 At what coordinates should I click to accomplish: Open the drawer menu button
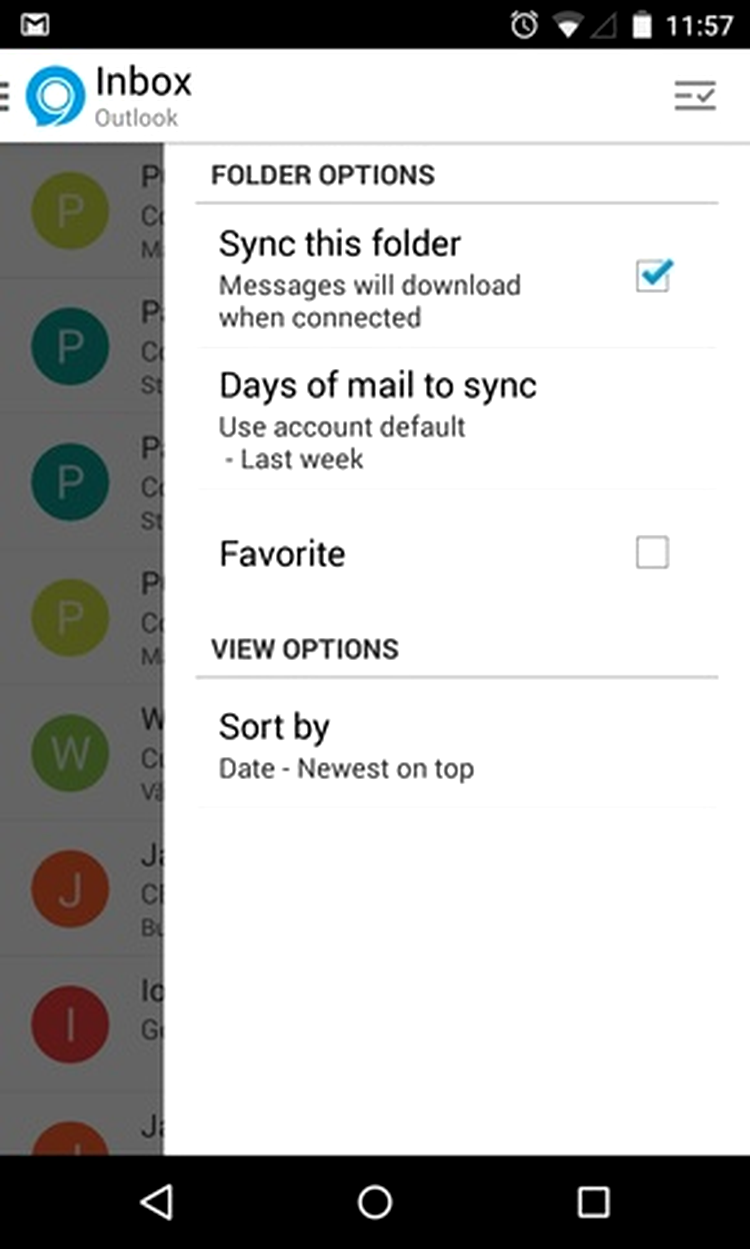click(5, 95)
